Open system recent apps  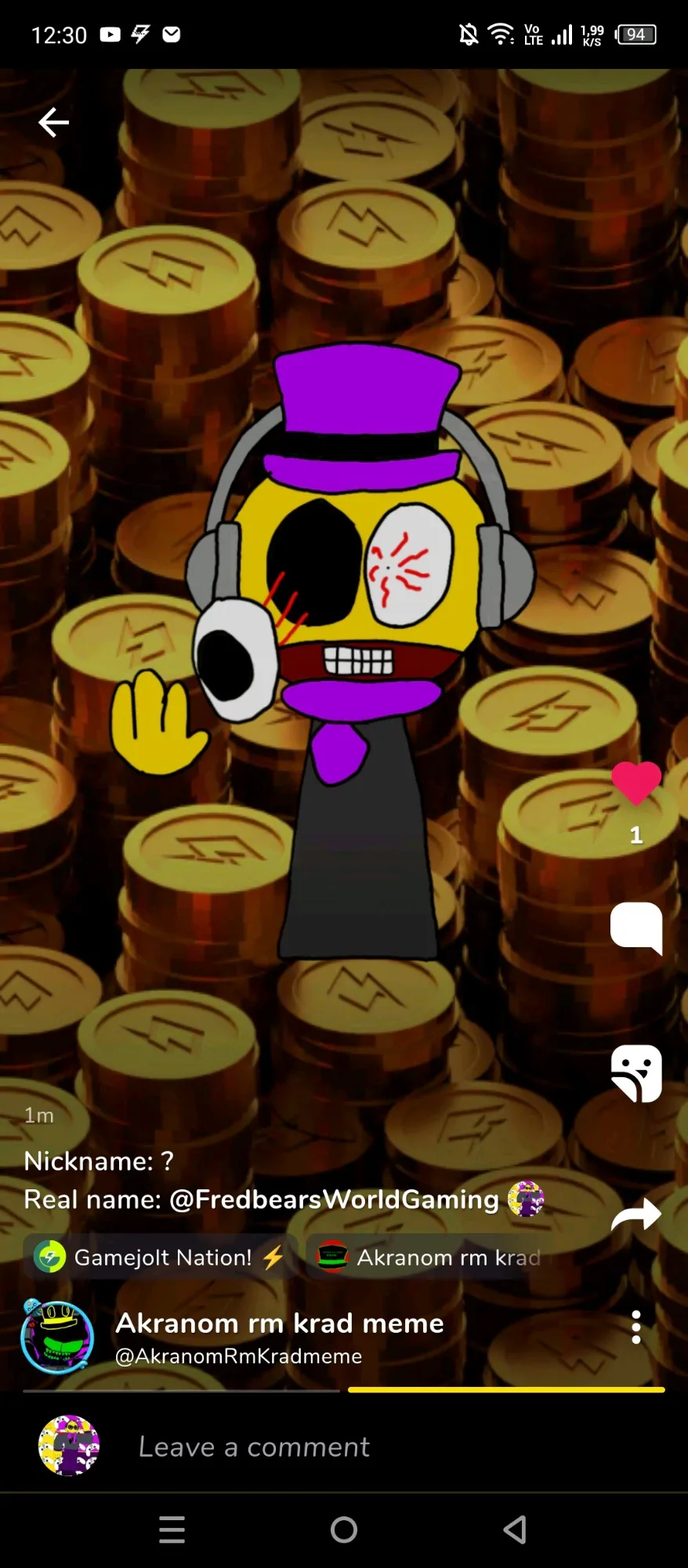pos(172,1530)
